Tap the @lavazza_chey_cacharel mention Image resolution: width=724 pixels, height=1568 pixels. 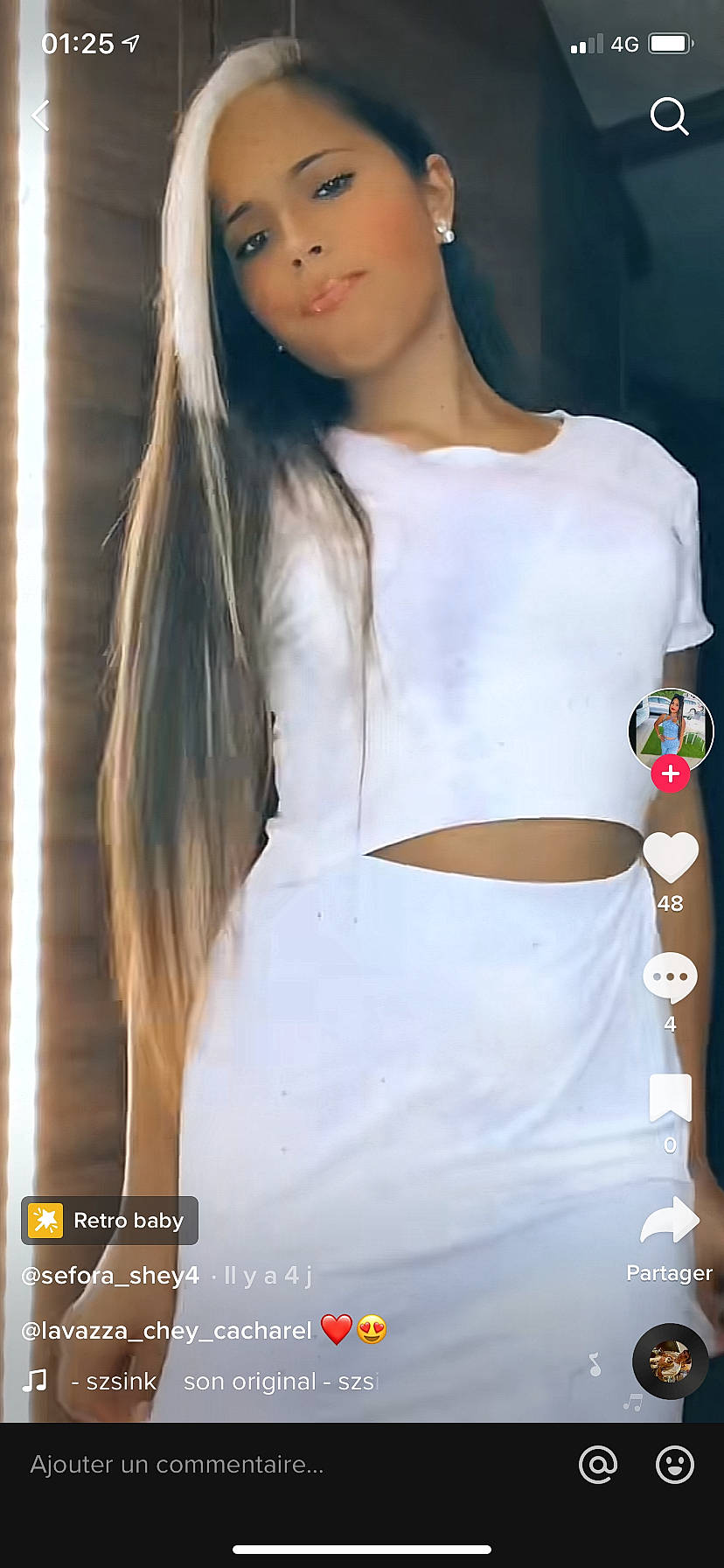tap(166, 1331)
